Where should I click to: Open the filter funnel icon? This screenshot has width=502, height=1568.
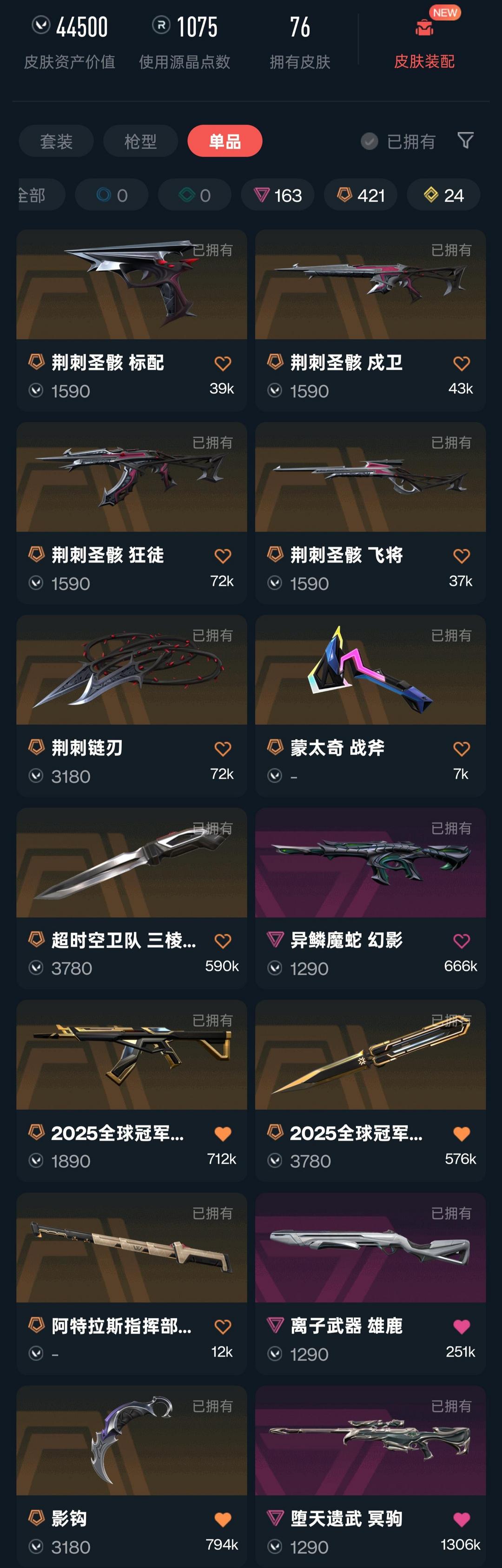point(465,140)
